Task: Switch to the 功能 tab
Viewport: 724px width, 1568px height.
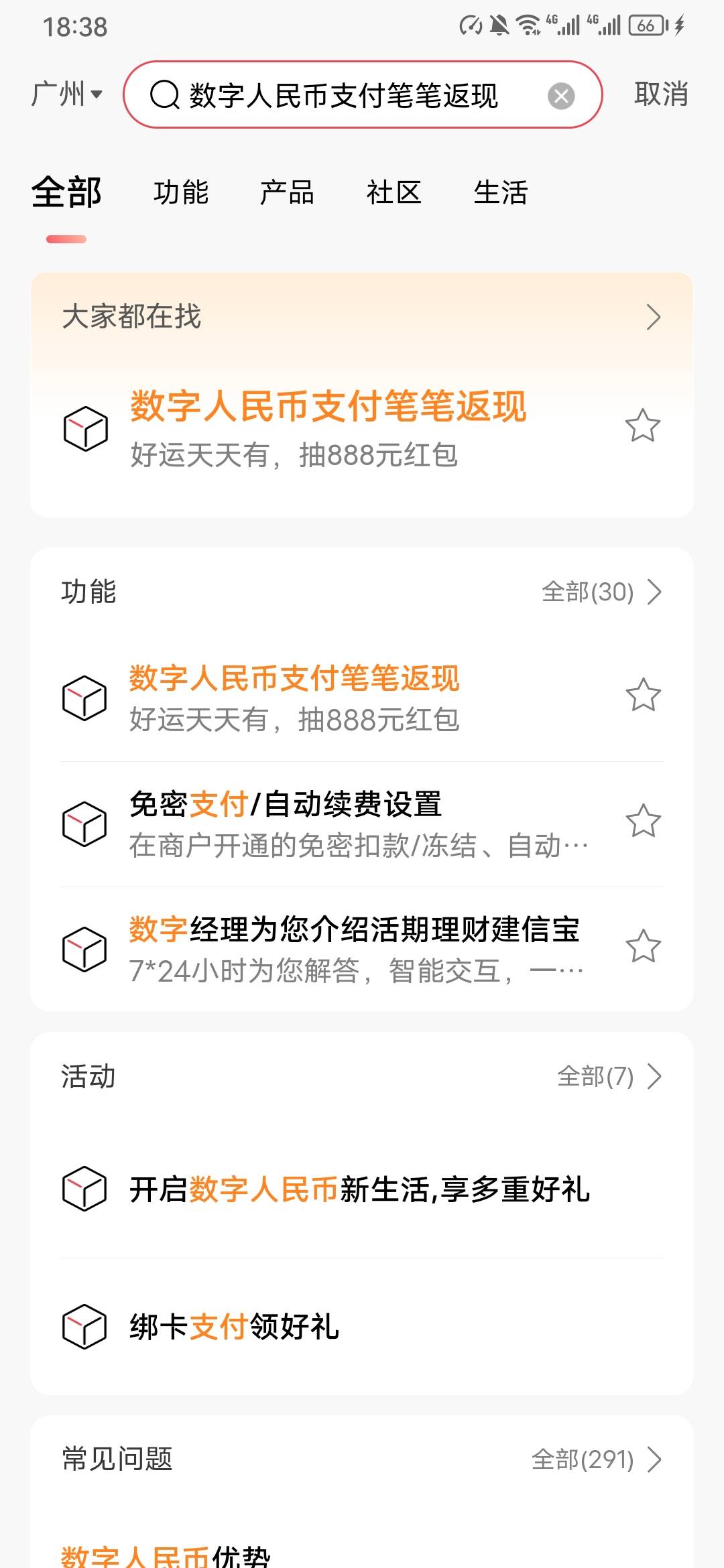Action: [x=181, y=192]
